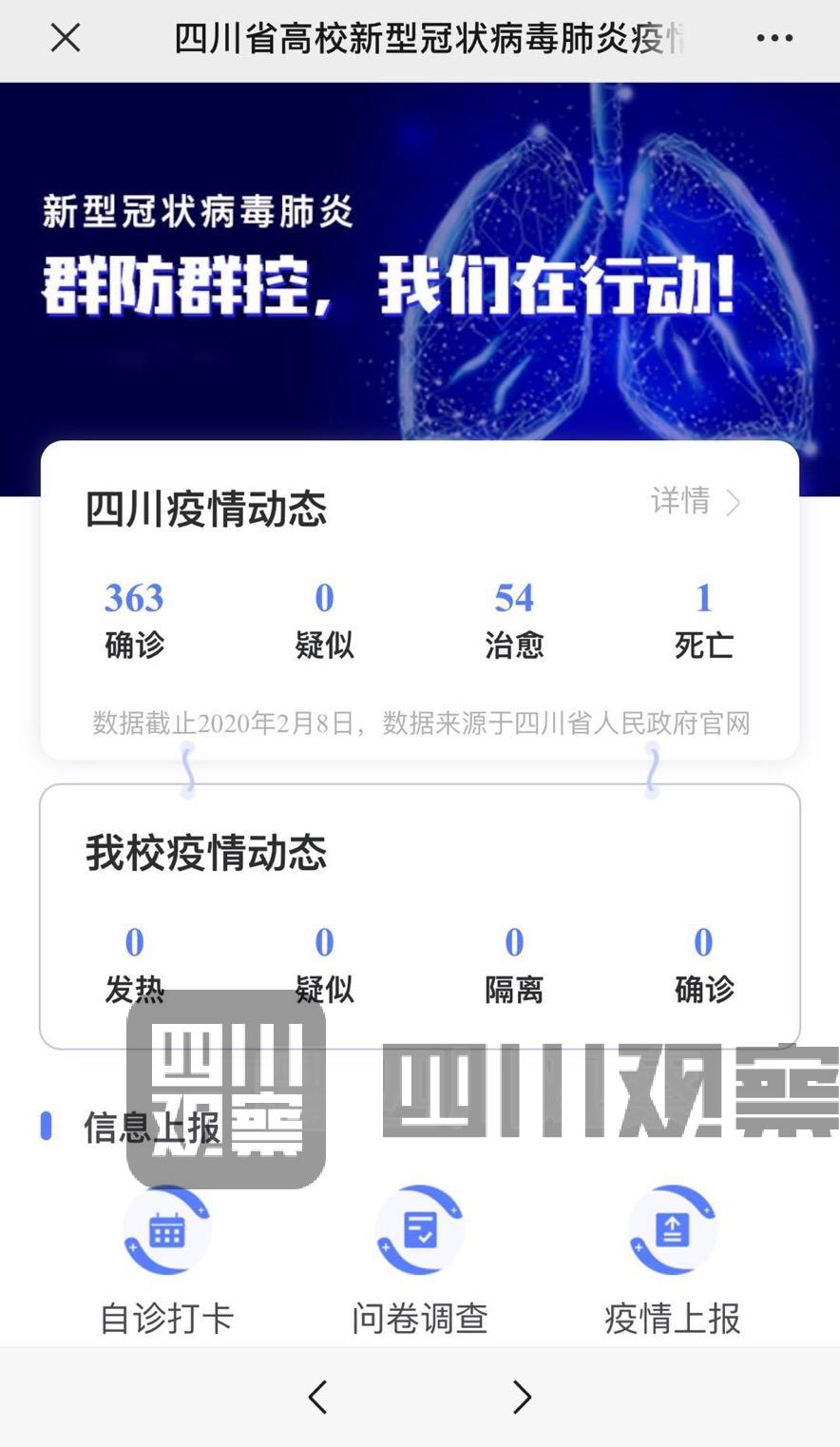840x1447 pixels.
Task: Open the three-dot overflow menu
Action: point(774,39)
